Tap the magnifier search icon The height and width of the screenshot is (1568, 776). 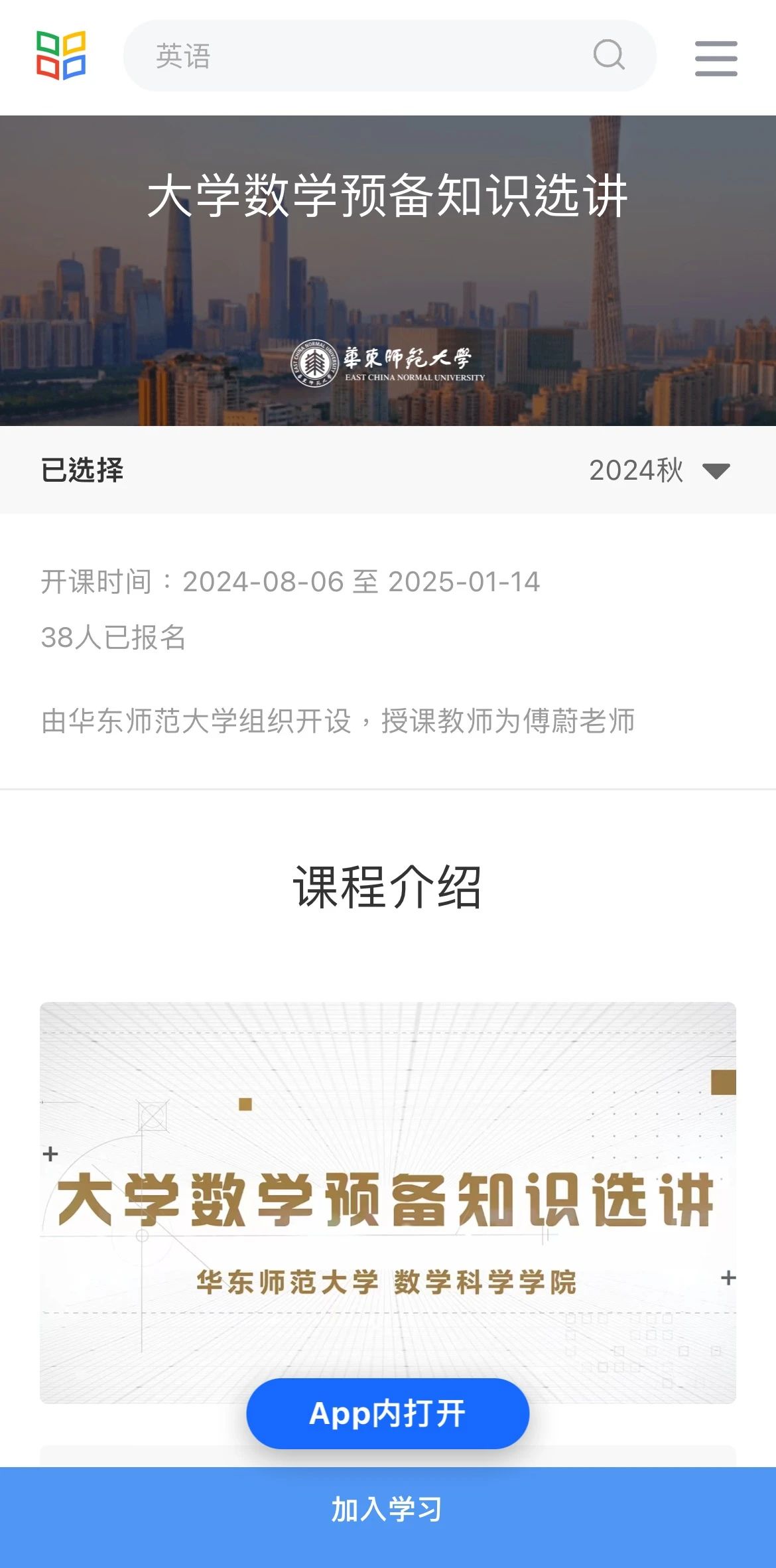coord(609,55)
